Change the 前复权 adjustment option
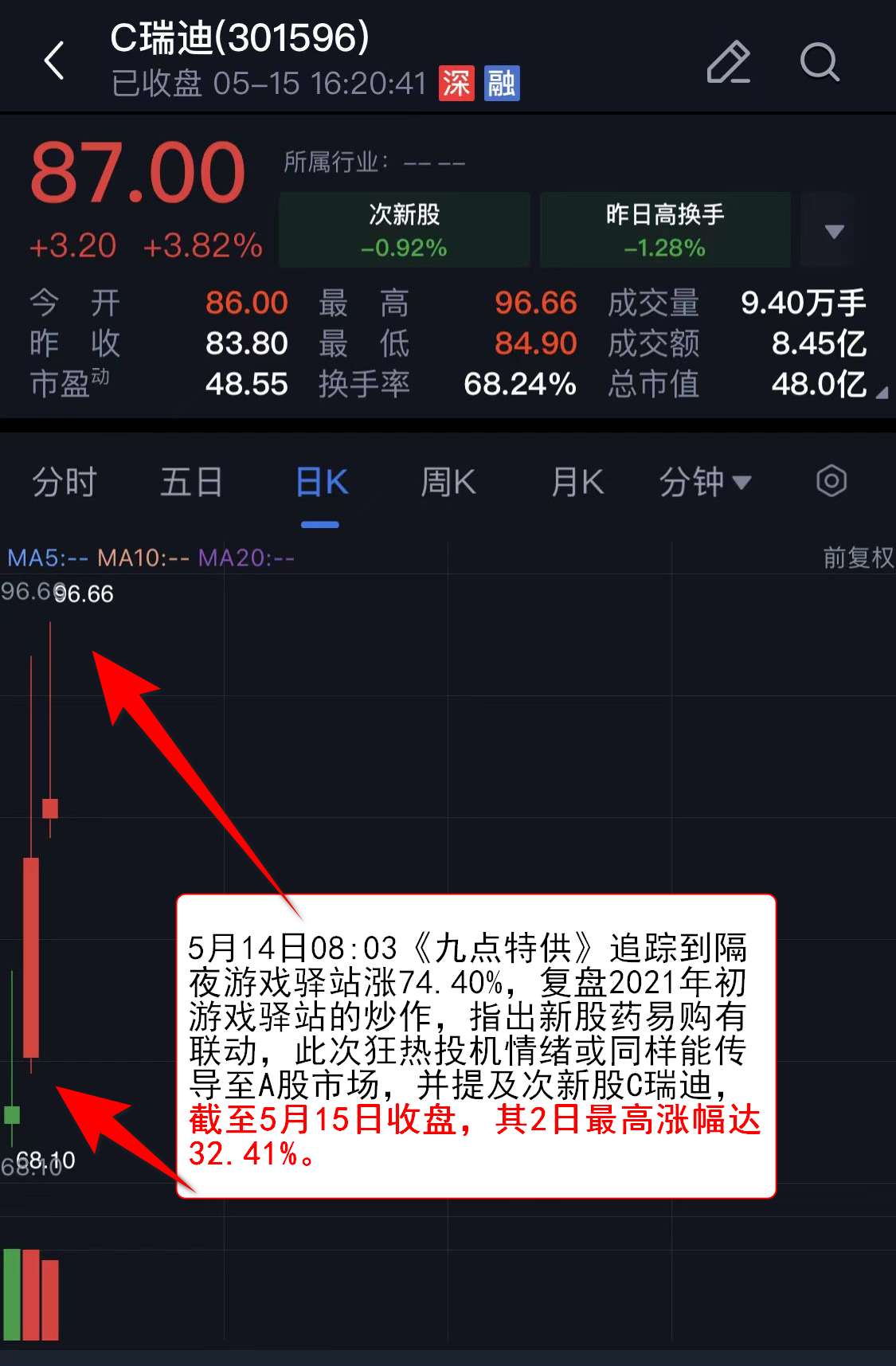The height and width of the screenshot is (1366, 896). pyautogui.click(x=858, y=558)
